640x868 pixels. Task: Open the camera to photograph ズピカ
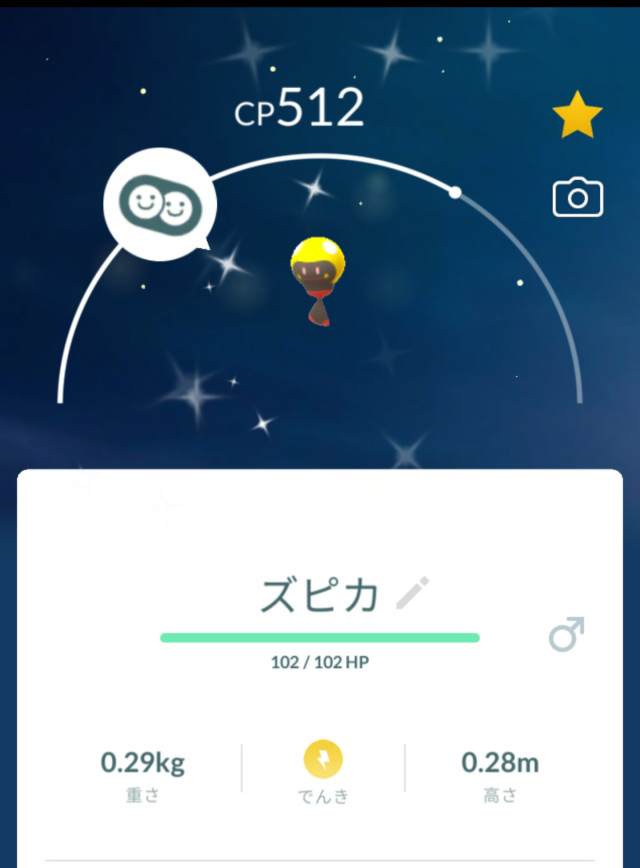pyautogui.click(x=578, y=198)
